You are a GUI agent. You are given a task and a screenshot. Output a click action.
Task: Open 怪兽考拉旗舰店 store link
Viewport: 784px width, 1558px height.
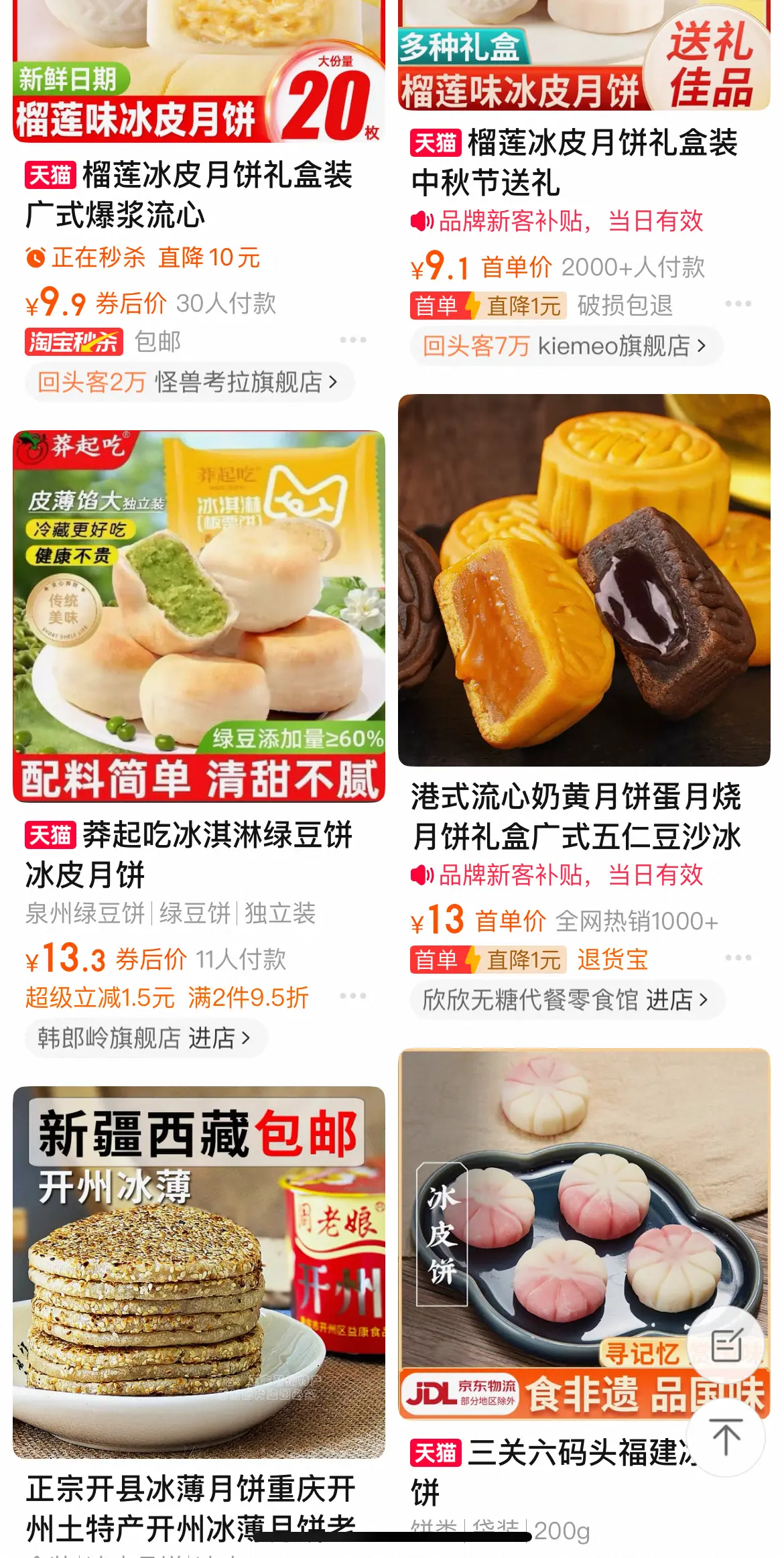[x=190, y=382]
